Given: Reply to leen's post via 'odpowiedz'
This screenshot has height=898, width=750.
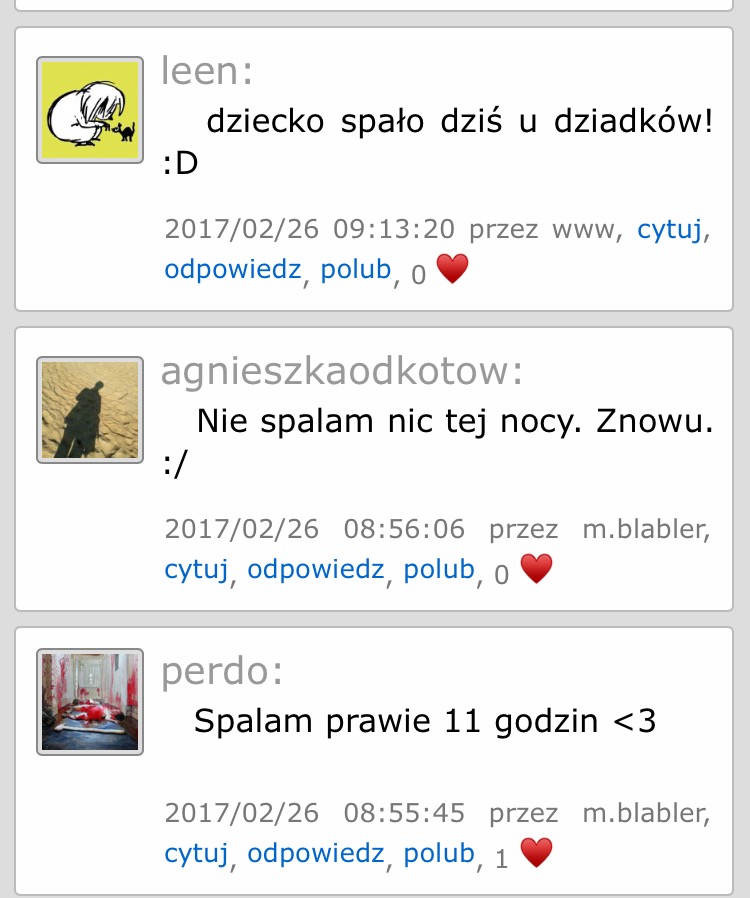Looking at the screenshot, I should (x=232, y=270).
